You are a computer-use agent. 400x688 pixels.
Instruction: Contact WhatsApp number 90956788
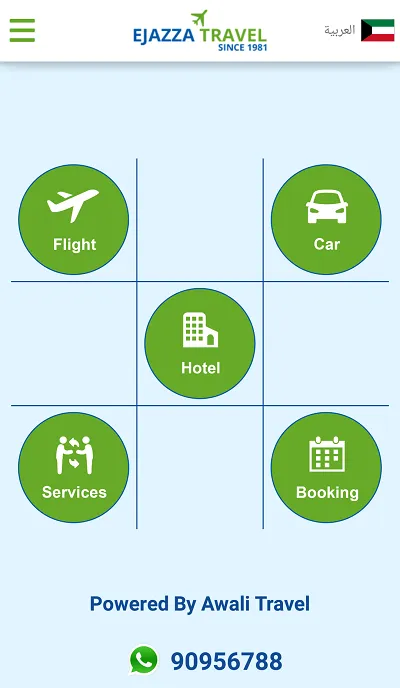[x=206, y=660]
